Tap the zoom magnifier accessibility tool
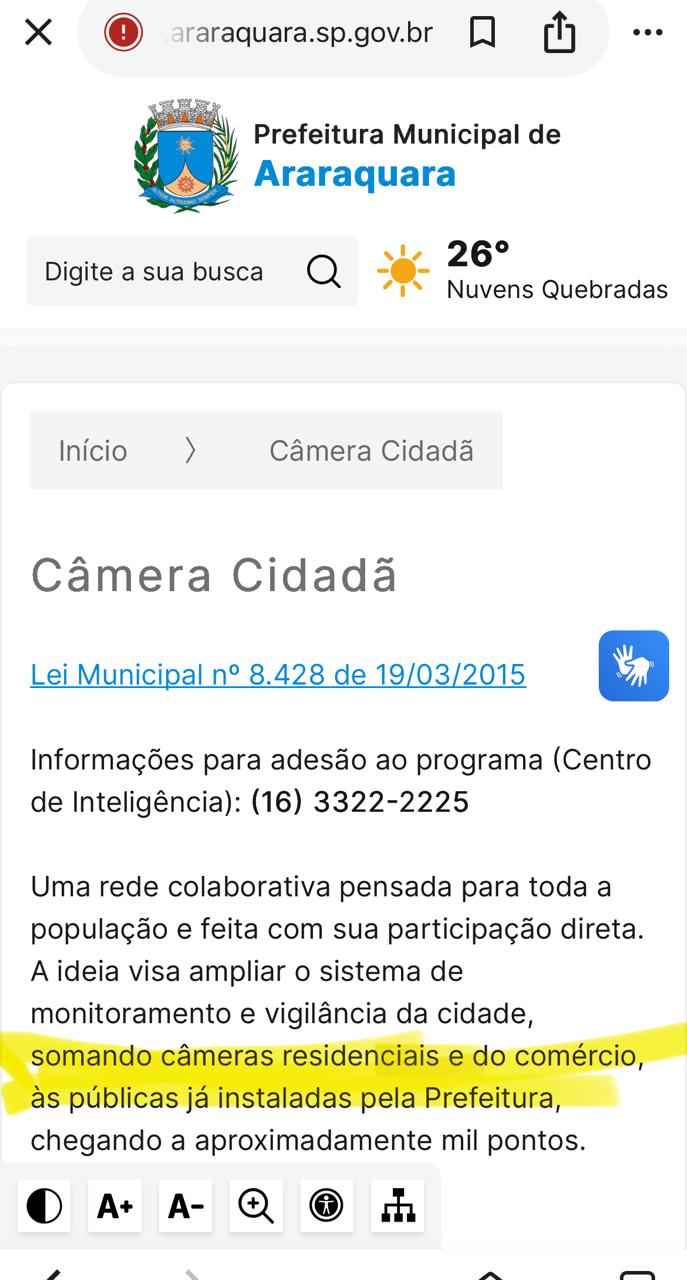687x1280 pixels. click(x=256, y=1206)
